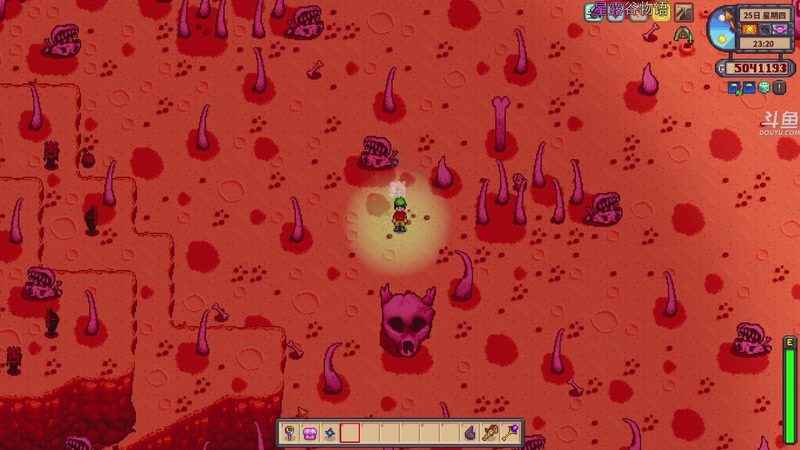
Task: Open the journal exclamation mark icon
Action: (x=779, y=88)
